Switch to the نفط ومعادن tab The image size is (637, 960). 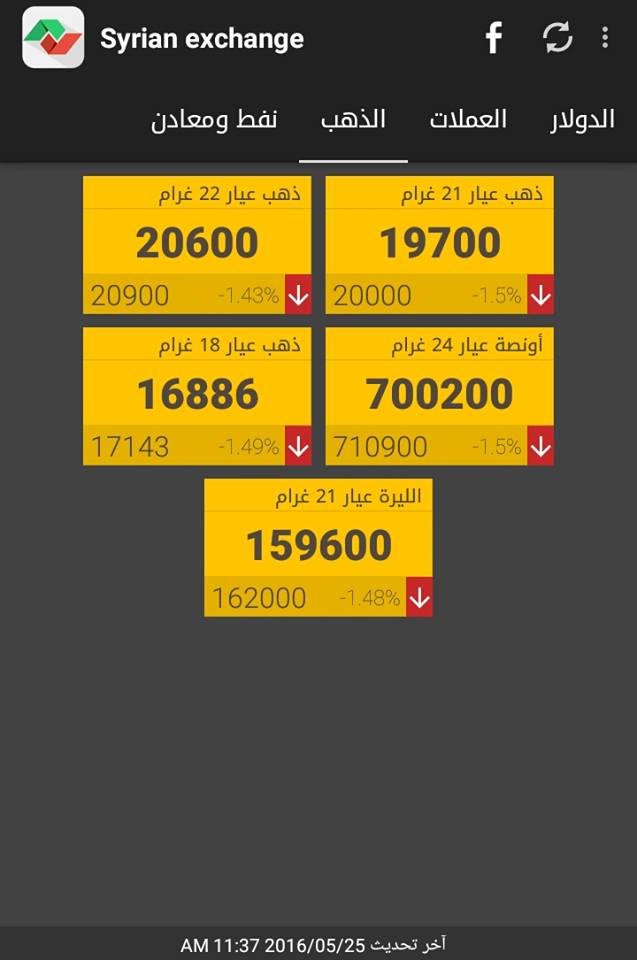tap(214, 121)
